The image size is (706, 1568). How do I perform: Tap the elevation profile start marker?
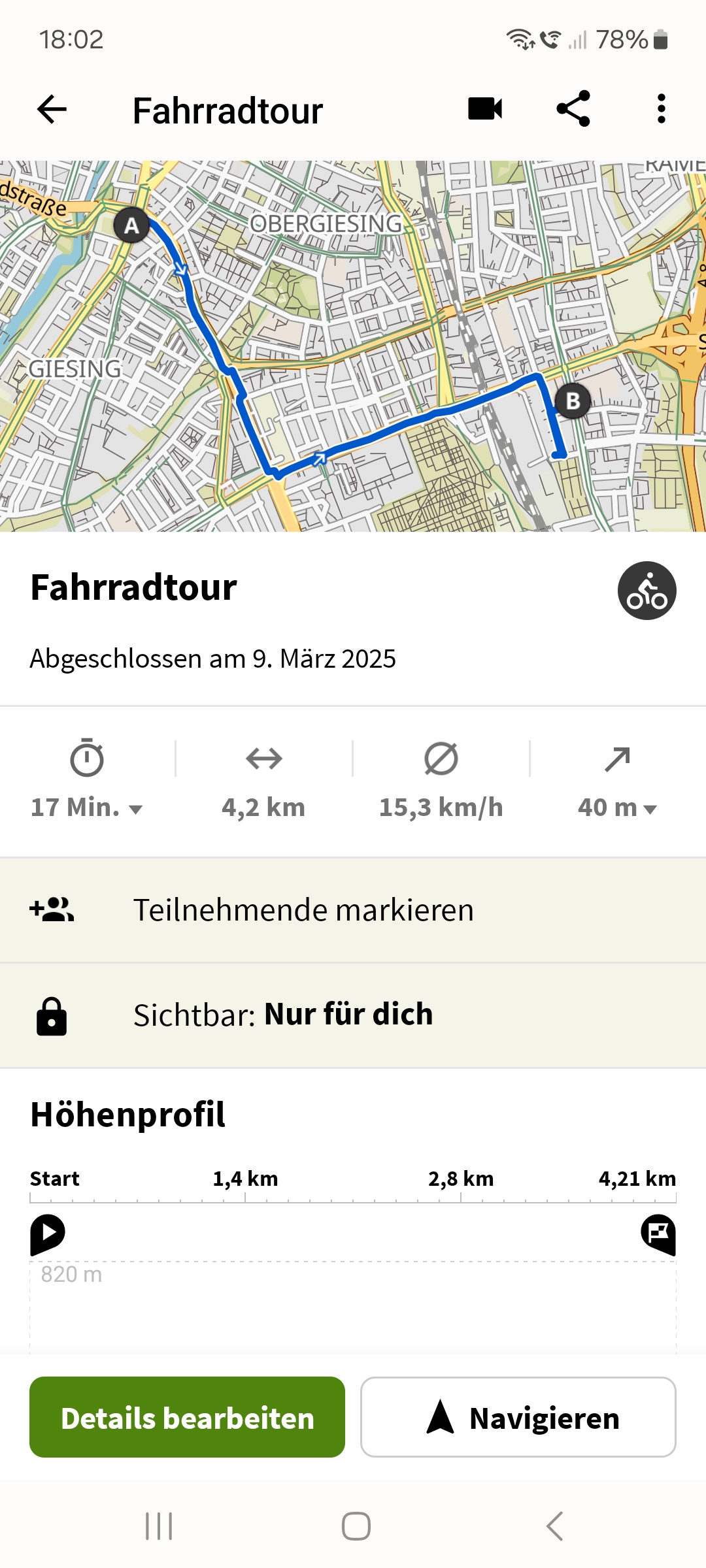coord(48,1235)
